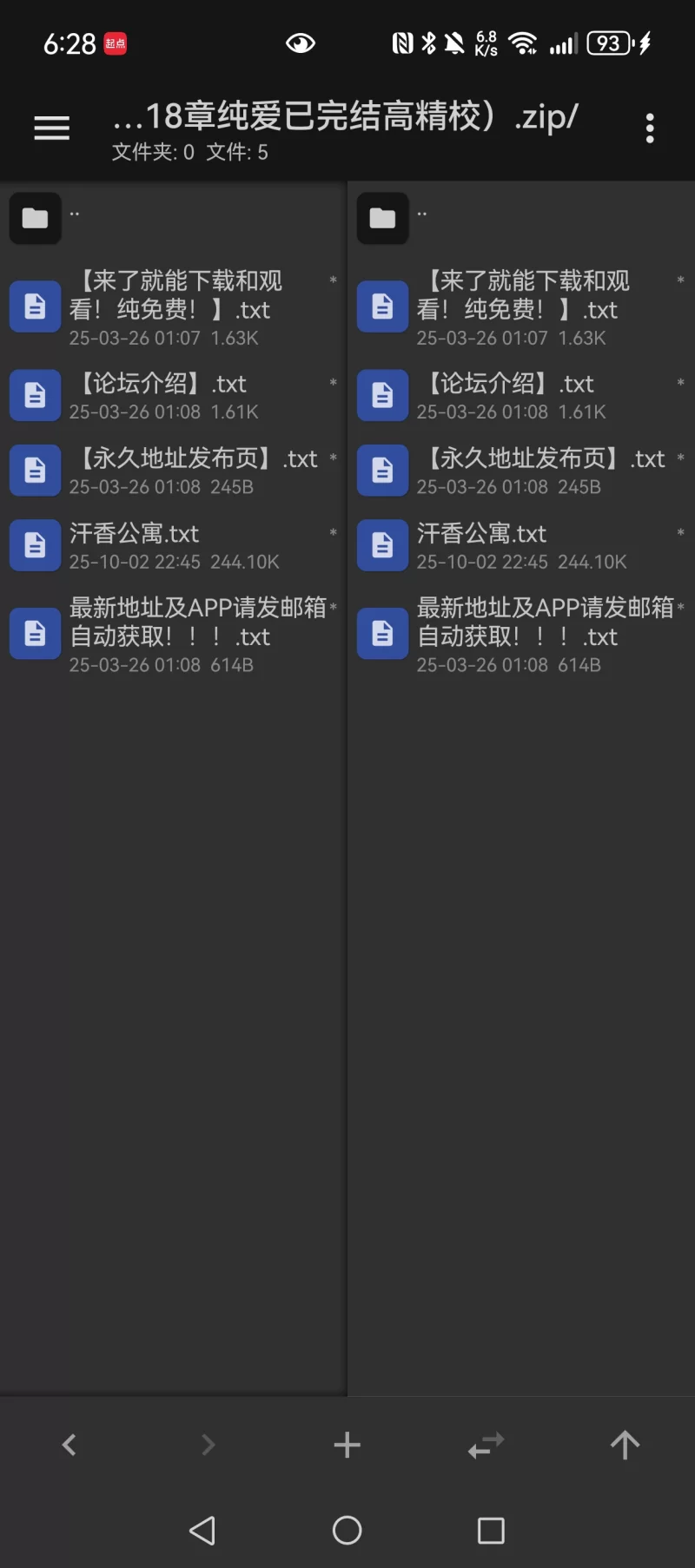The image size is (695, 1568).
Task: Tap the parent folder icon in left pane
Action: coord(35,219)
